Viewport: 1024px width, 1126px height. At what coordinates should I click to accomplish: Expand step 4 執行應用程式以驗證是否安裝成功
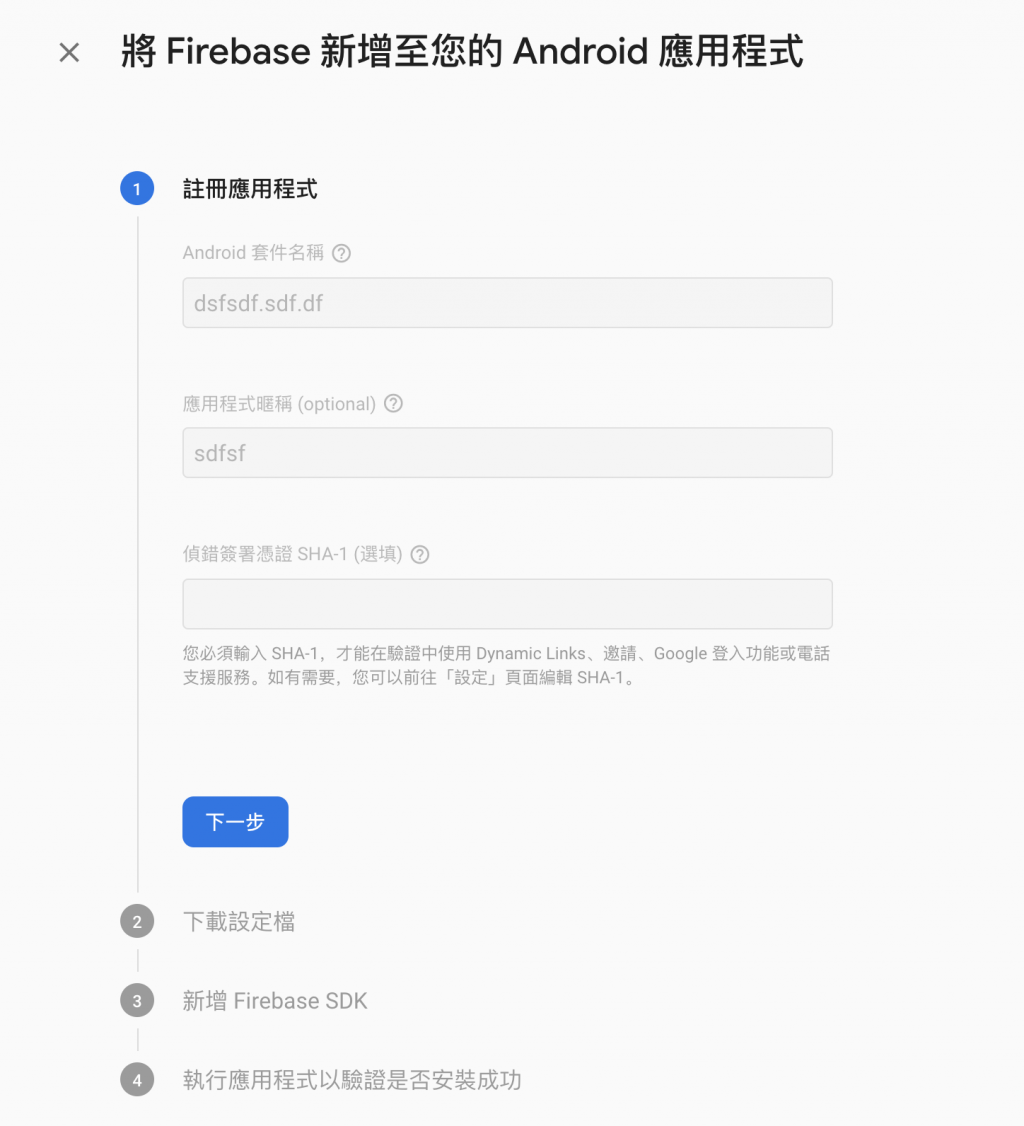(x=351, y=1080)
